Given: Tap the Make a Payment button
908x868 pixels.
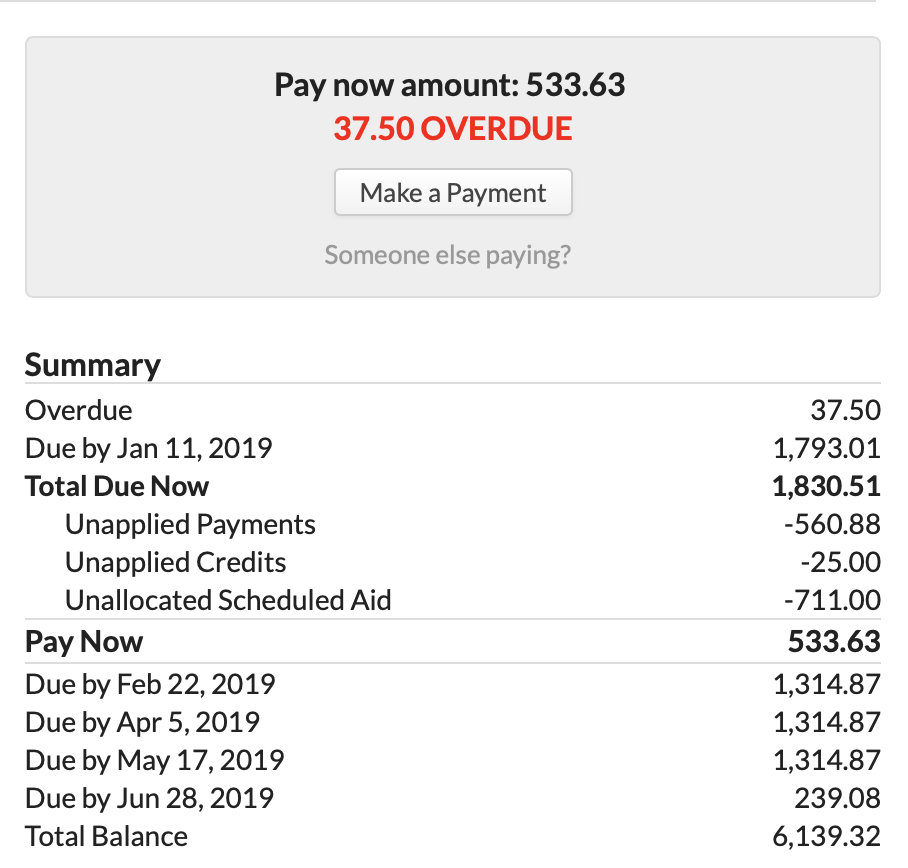Looking at the screenshot, I should 453,193.
